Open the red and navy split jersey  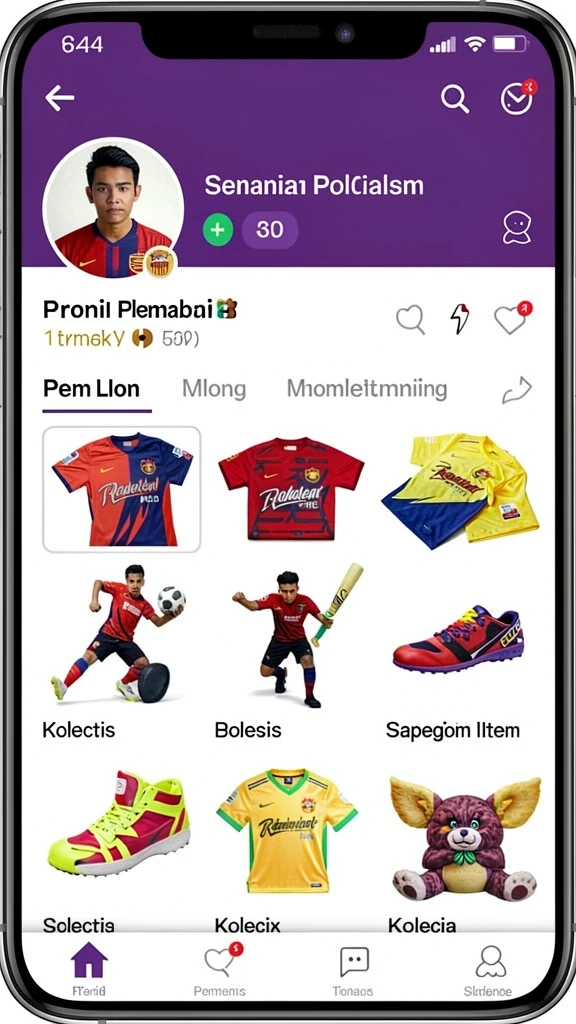(121, 489)
